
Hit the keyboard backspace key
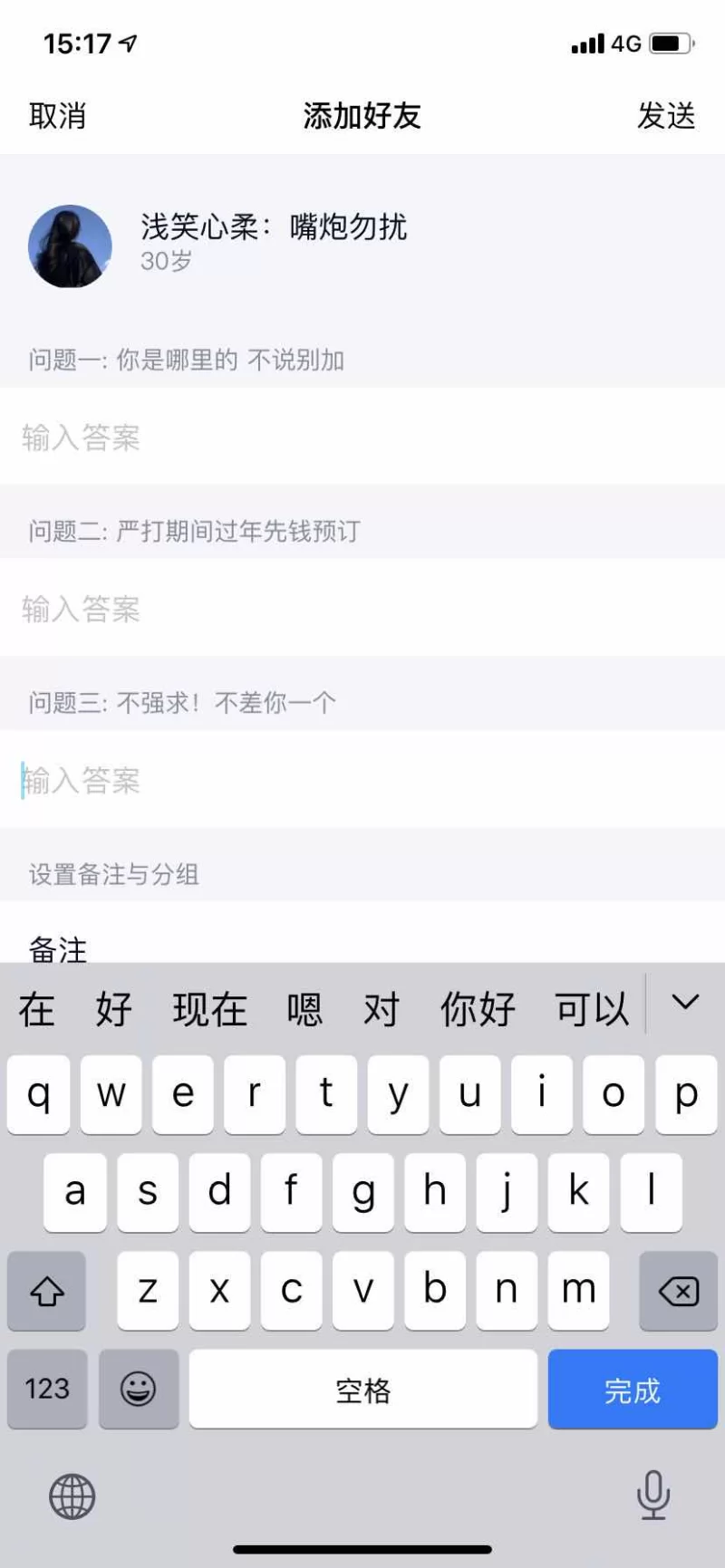678,1291
